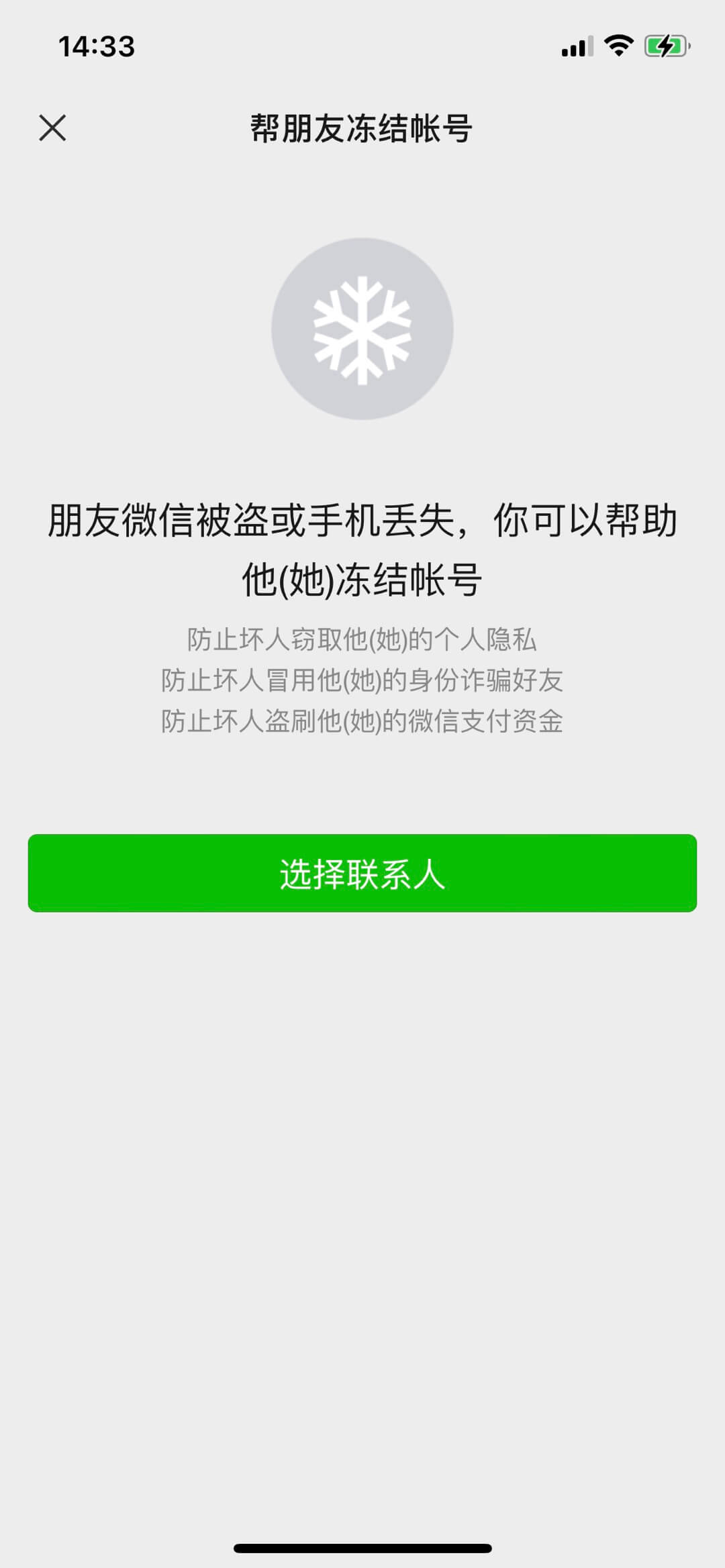This screenshot has height=1568, width=725.
Task: Click the empty area below the green button
Action: [362, 1141]
